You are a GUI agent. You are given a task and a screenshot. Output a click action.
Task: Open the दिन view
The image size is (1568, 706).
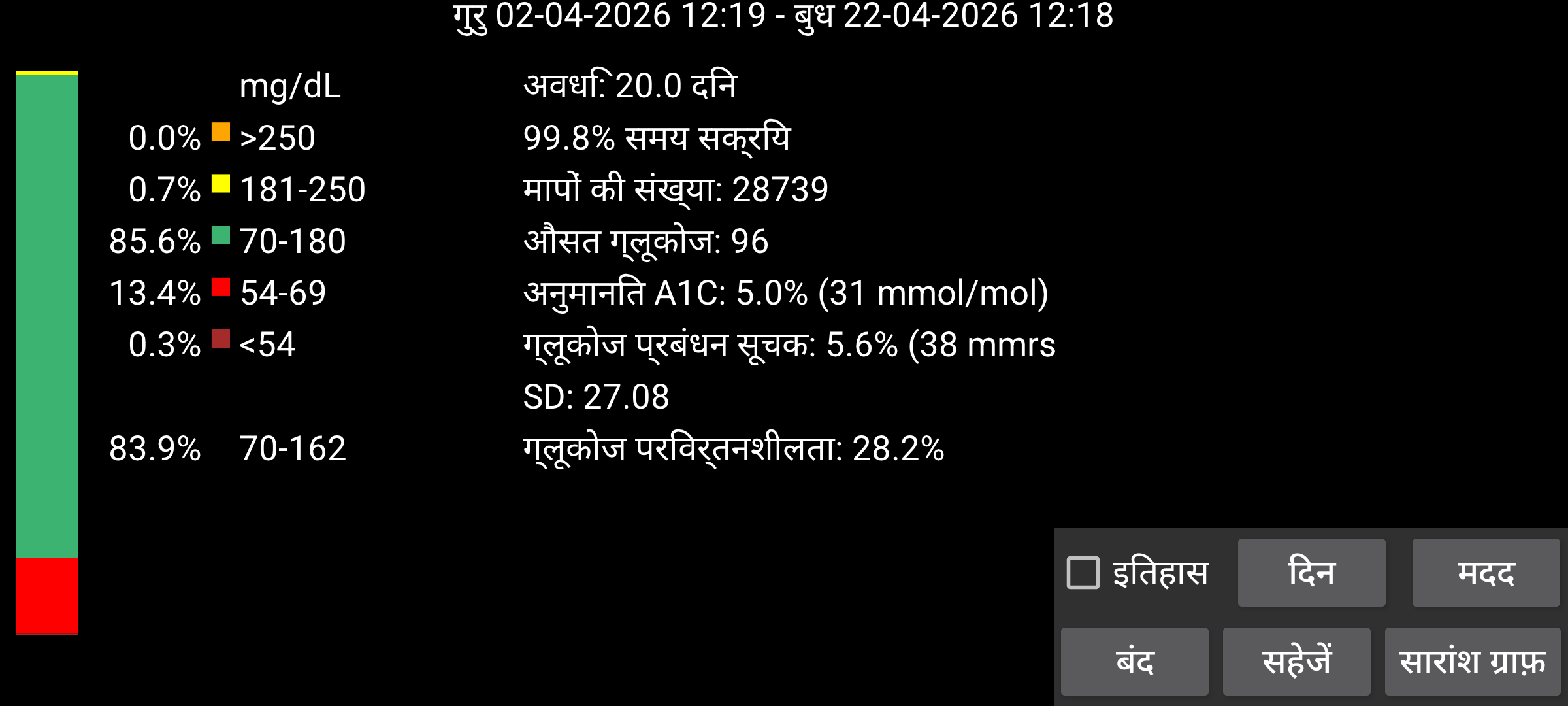1311,573
